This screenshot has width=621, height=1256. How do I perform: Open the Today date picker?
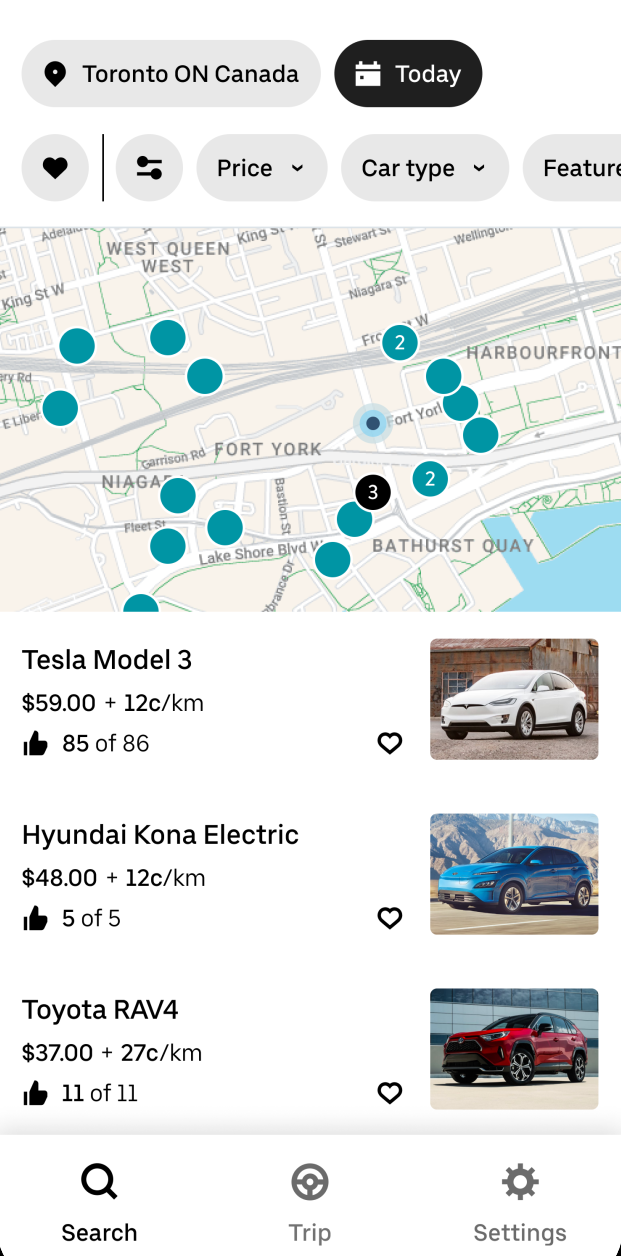click(408, 74)
